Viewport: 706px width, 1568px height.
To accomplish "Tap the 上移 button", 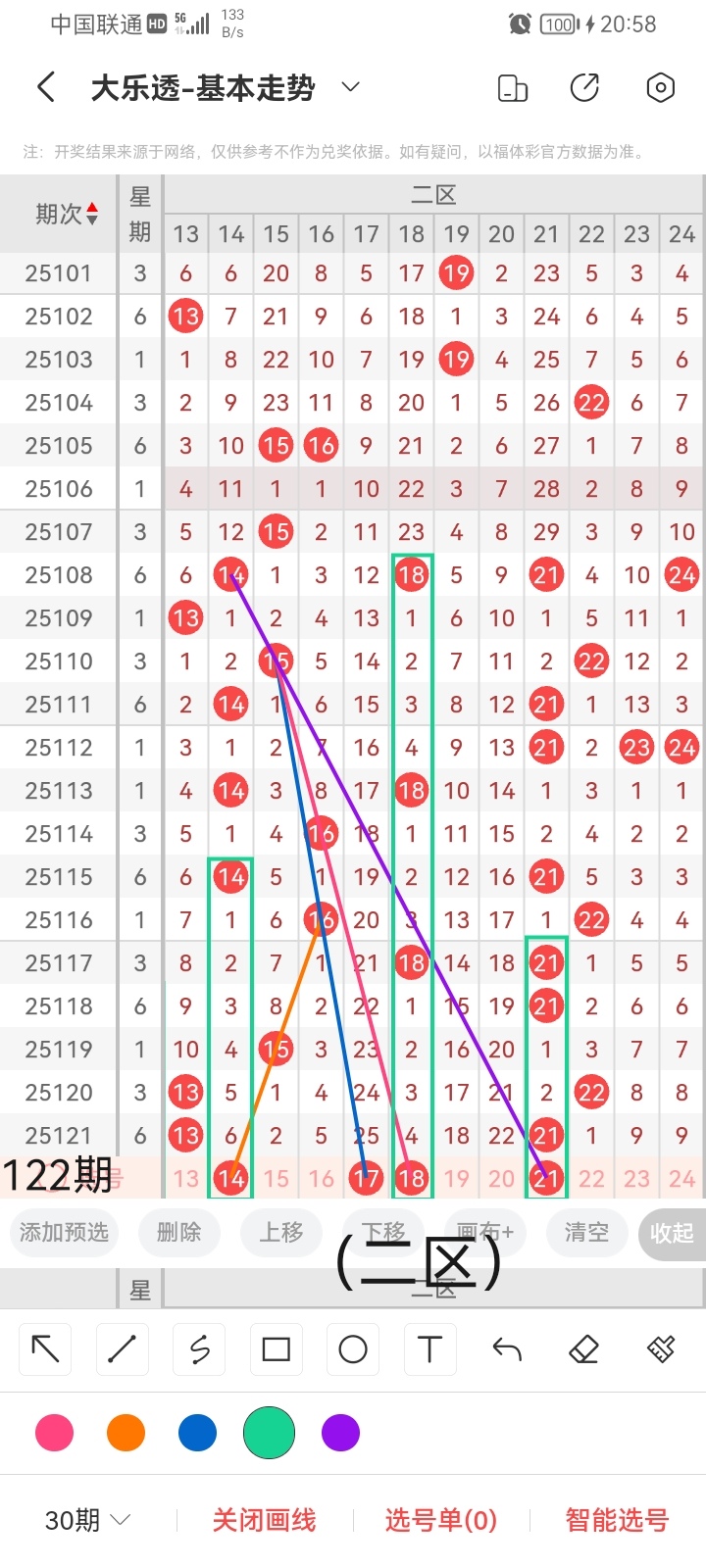I will (281, 1232).
